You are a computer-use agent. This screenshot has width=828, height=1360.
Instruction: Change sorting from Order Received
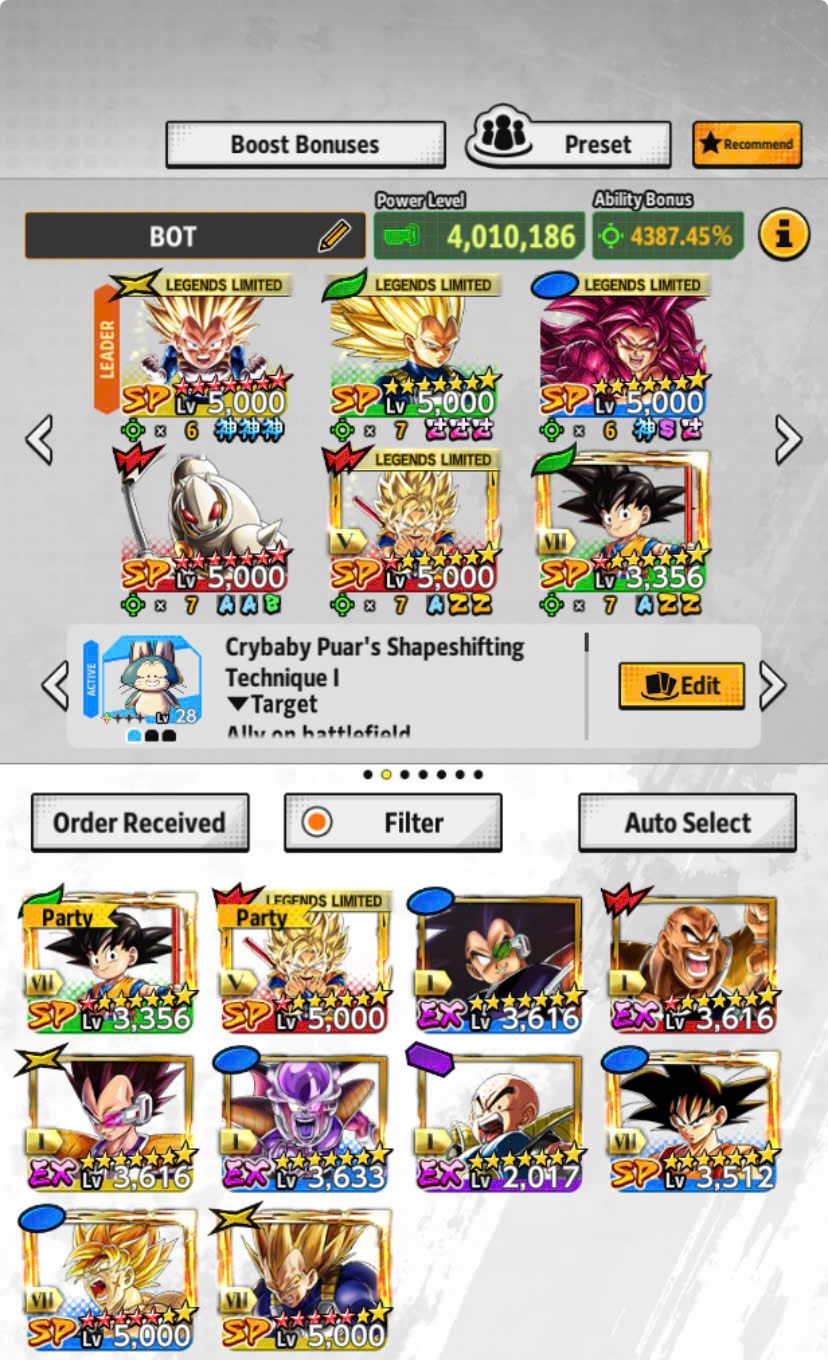click(140, 823)
